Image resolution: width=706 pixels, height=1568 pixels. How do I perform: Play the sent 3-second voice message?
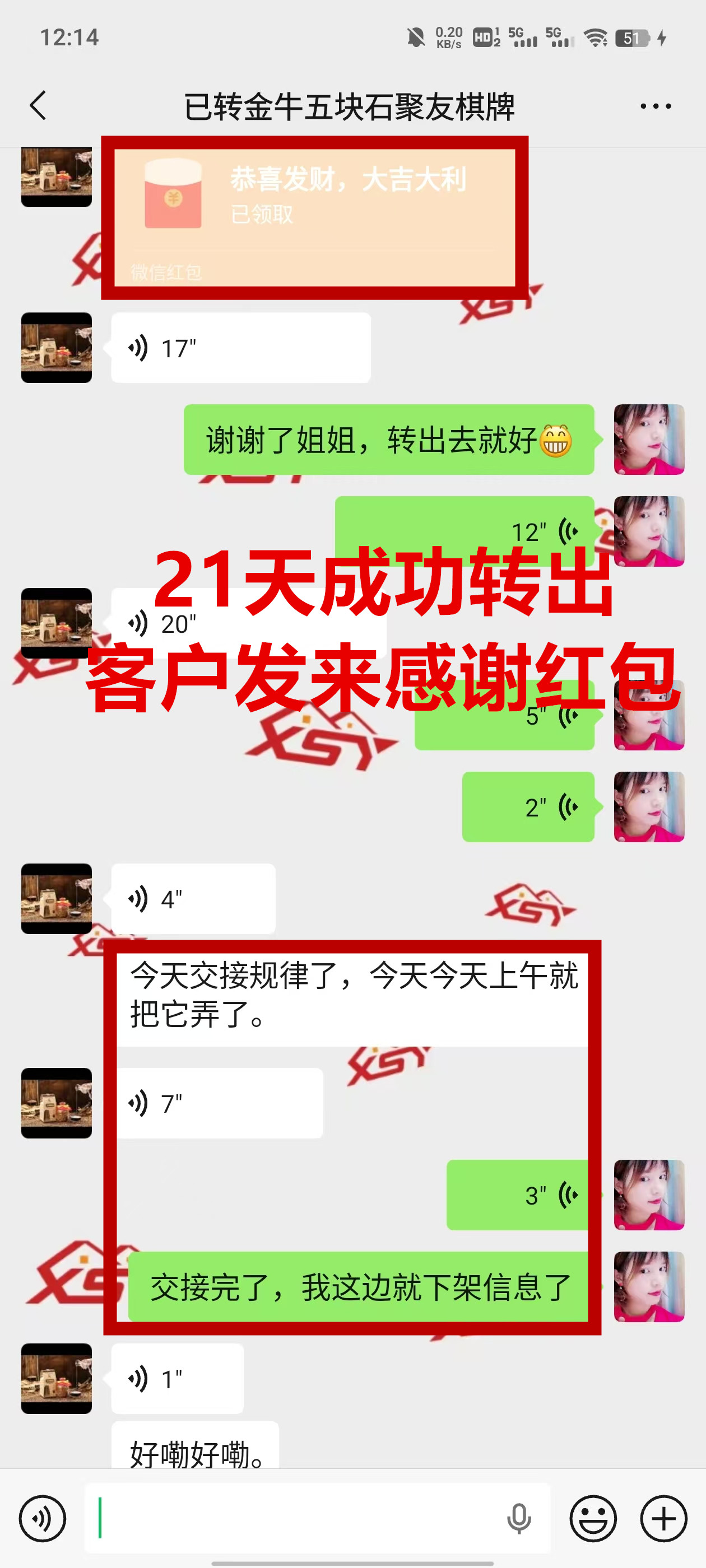click(518, 1195)
